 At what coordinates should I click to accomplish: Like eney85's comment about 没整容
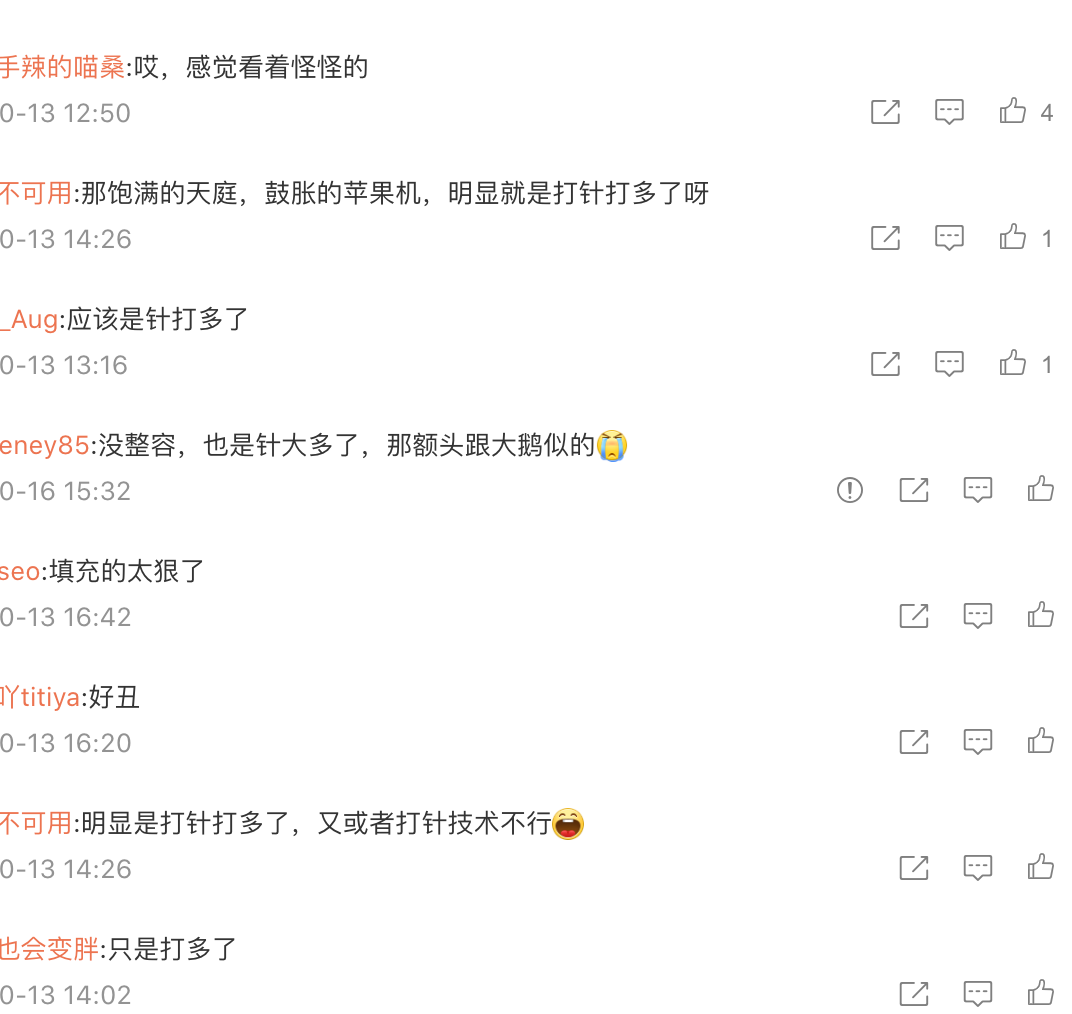[x=1041, y=490]
